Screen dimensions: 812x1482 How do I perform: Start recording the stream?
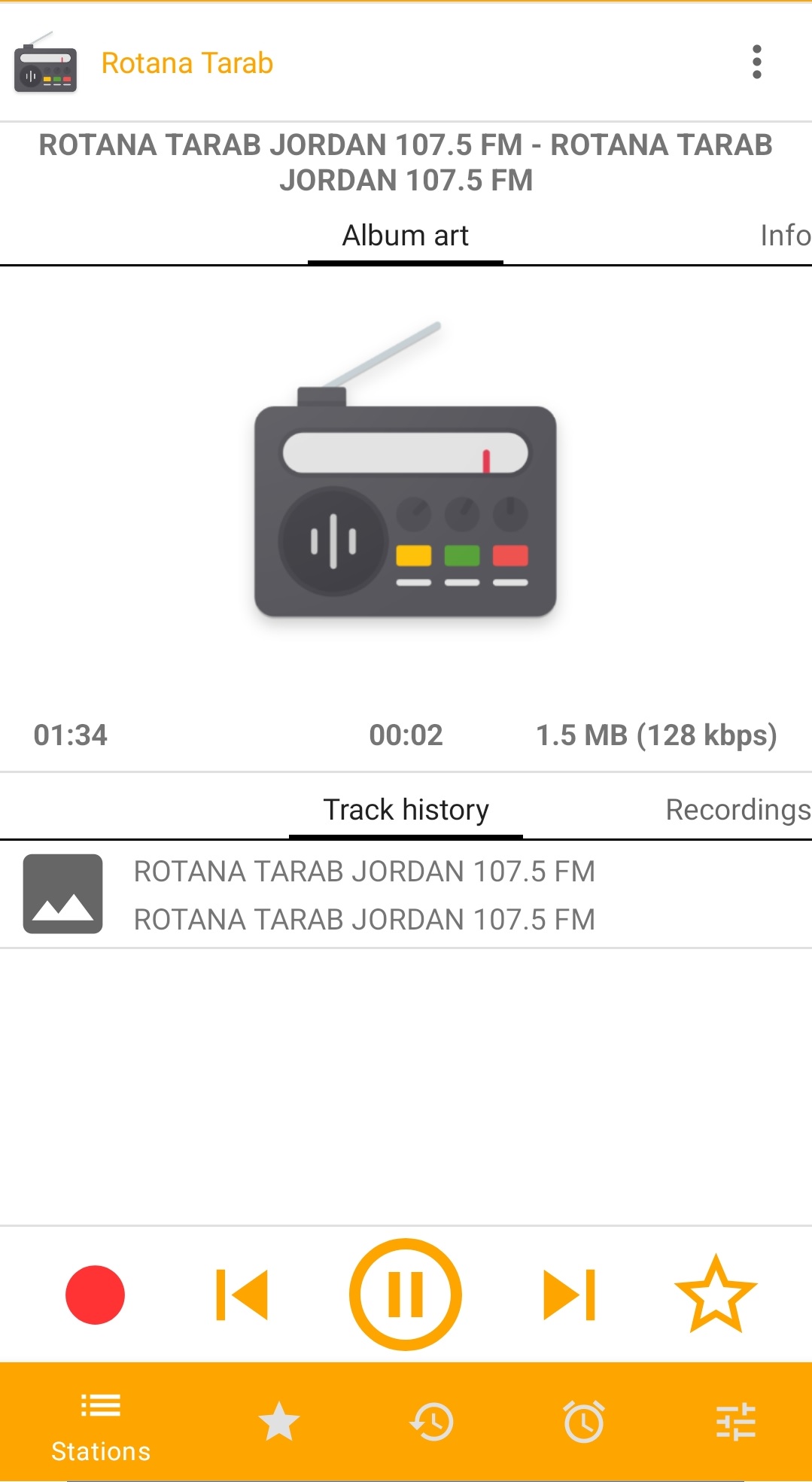(x=95, y=1295)
